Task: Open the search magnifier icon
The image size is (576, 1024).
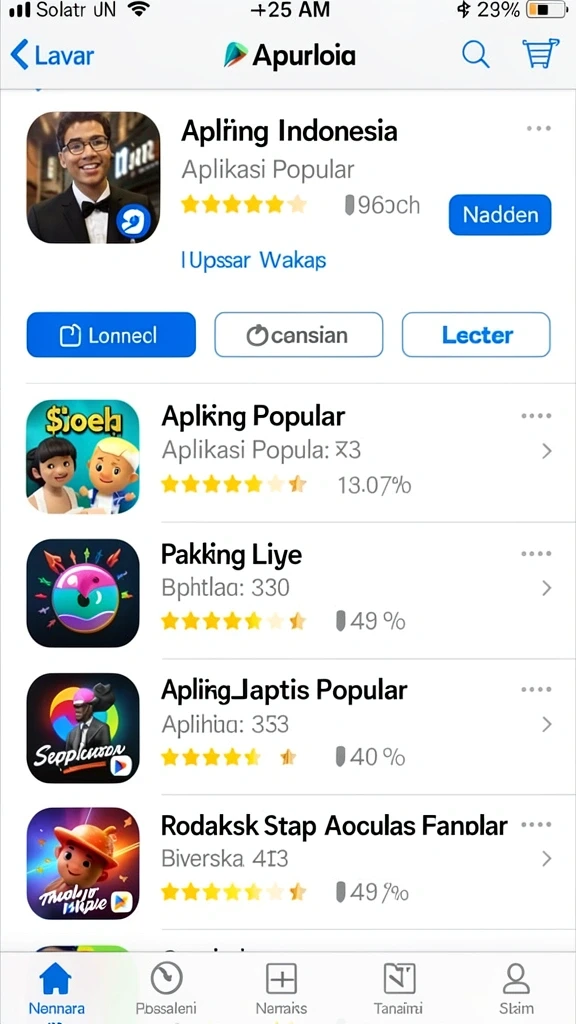Action: point(475,54)
